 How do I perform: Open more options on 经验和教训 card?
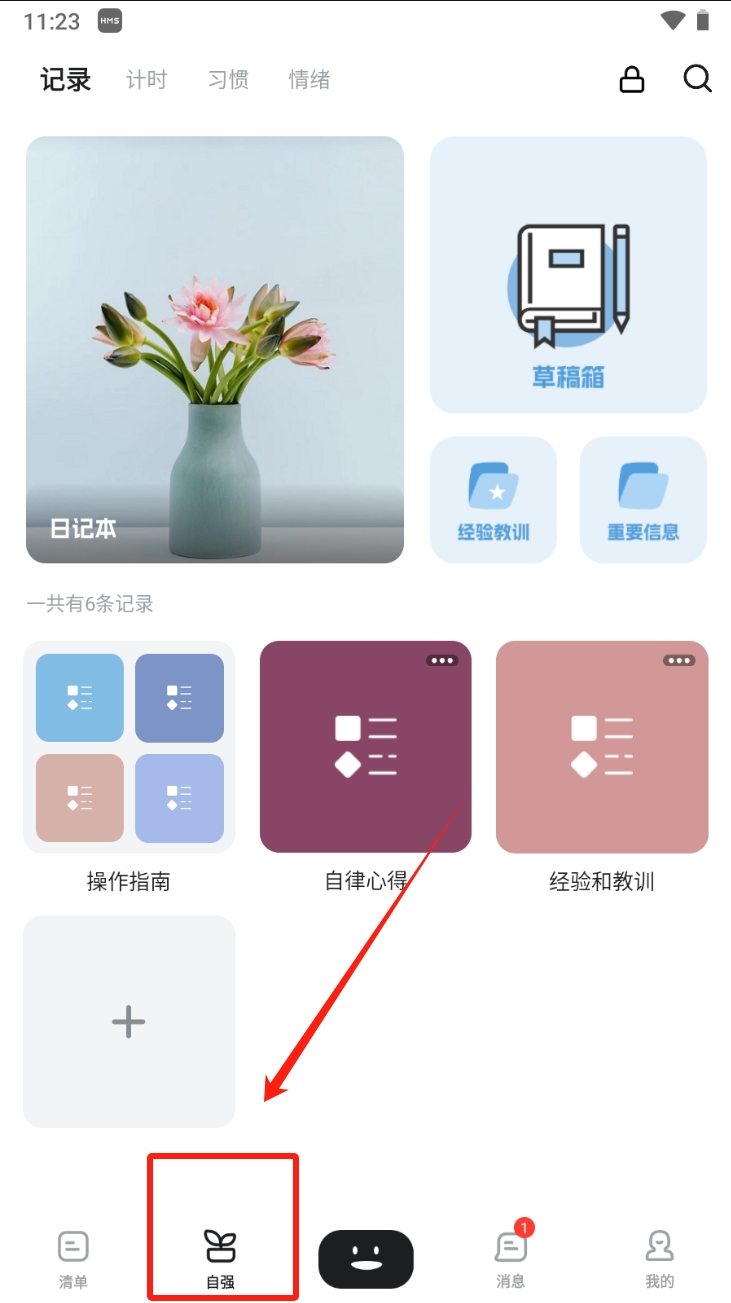click(678, 661)
